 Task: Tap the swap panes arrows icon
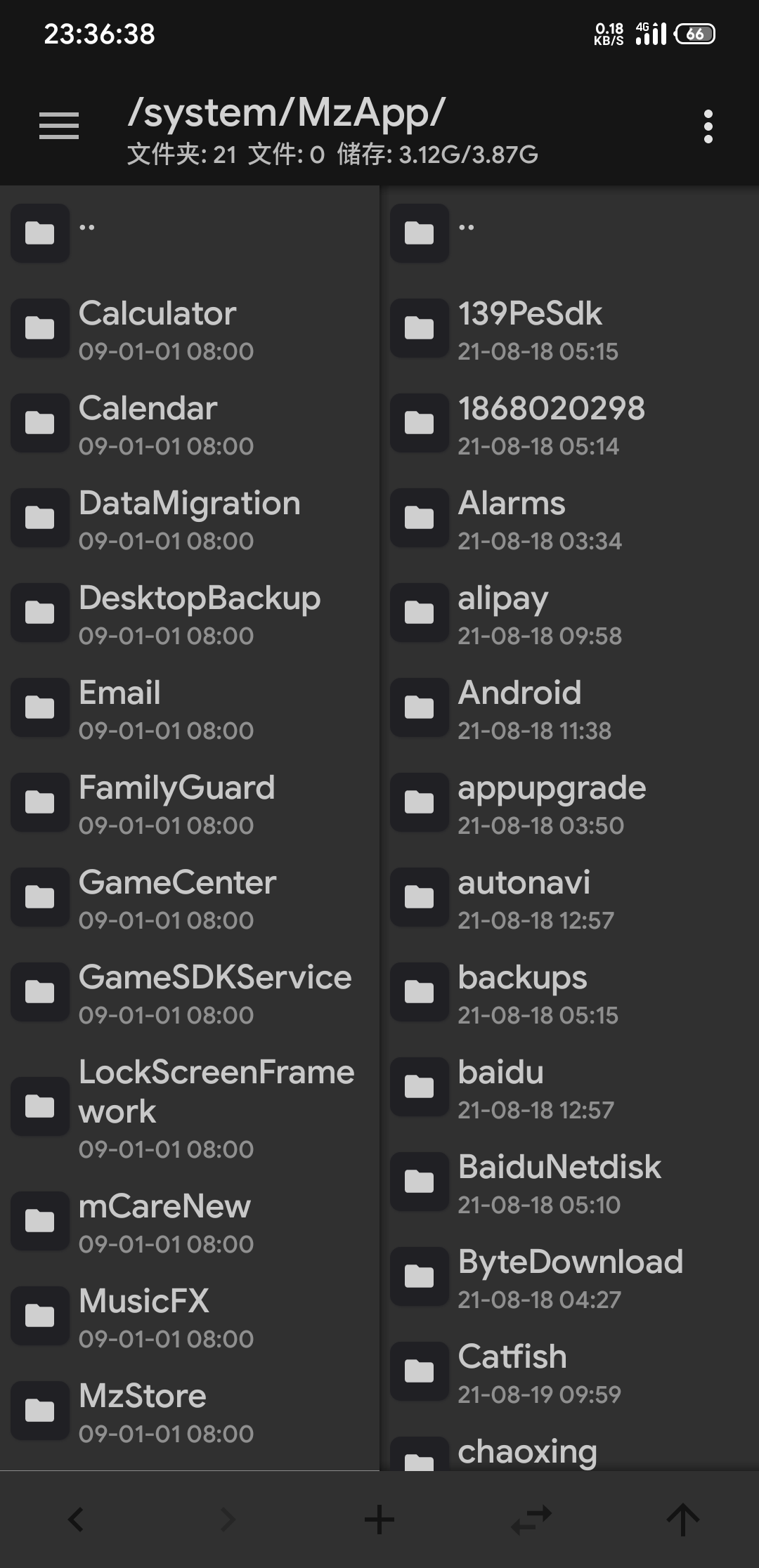point(531,1520)
